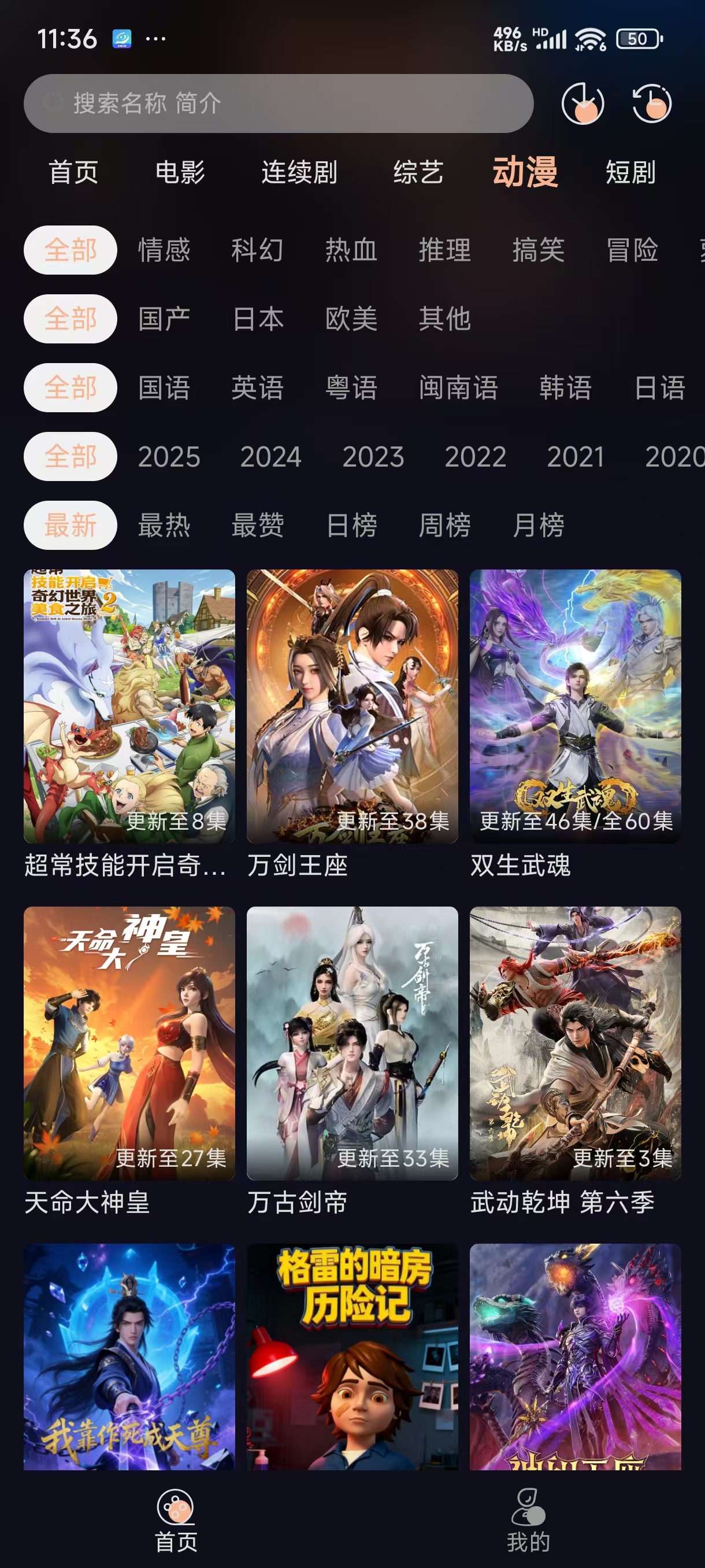Open the 万剑王座 anime card
Image resolution: width=705 pixels, height=1568 pixels.
352,706
